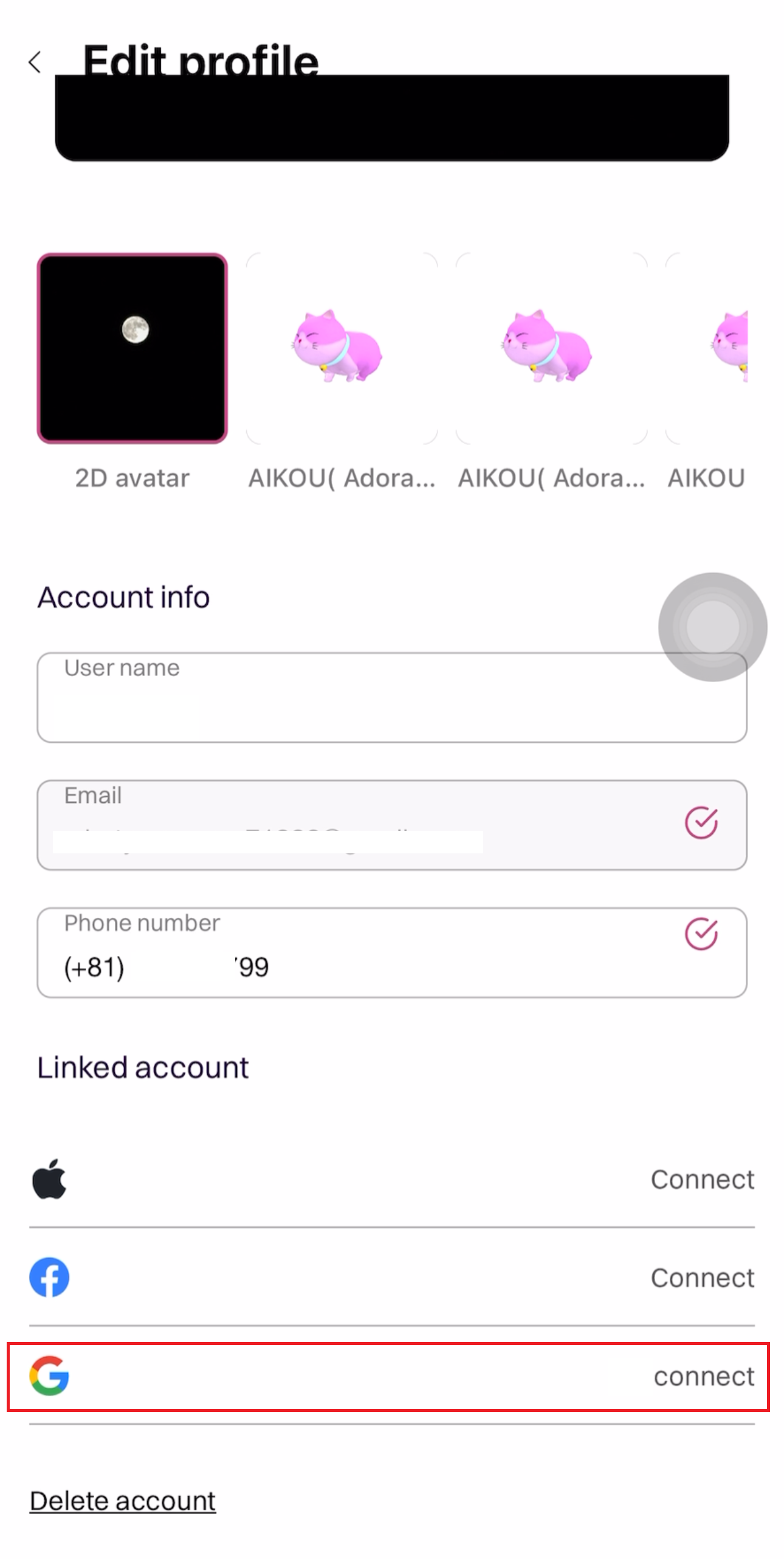The image size is (784, 1559).
Task: Open the Delete account link
Action: point(123,1501)
